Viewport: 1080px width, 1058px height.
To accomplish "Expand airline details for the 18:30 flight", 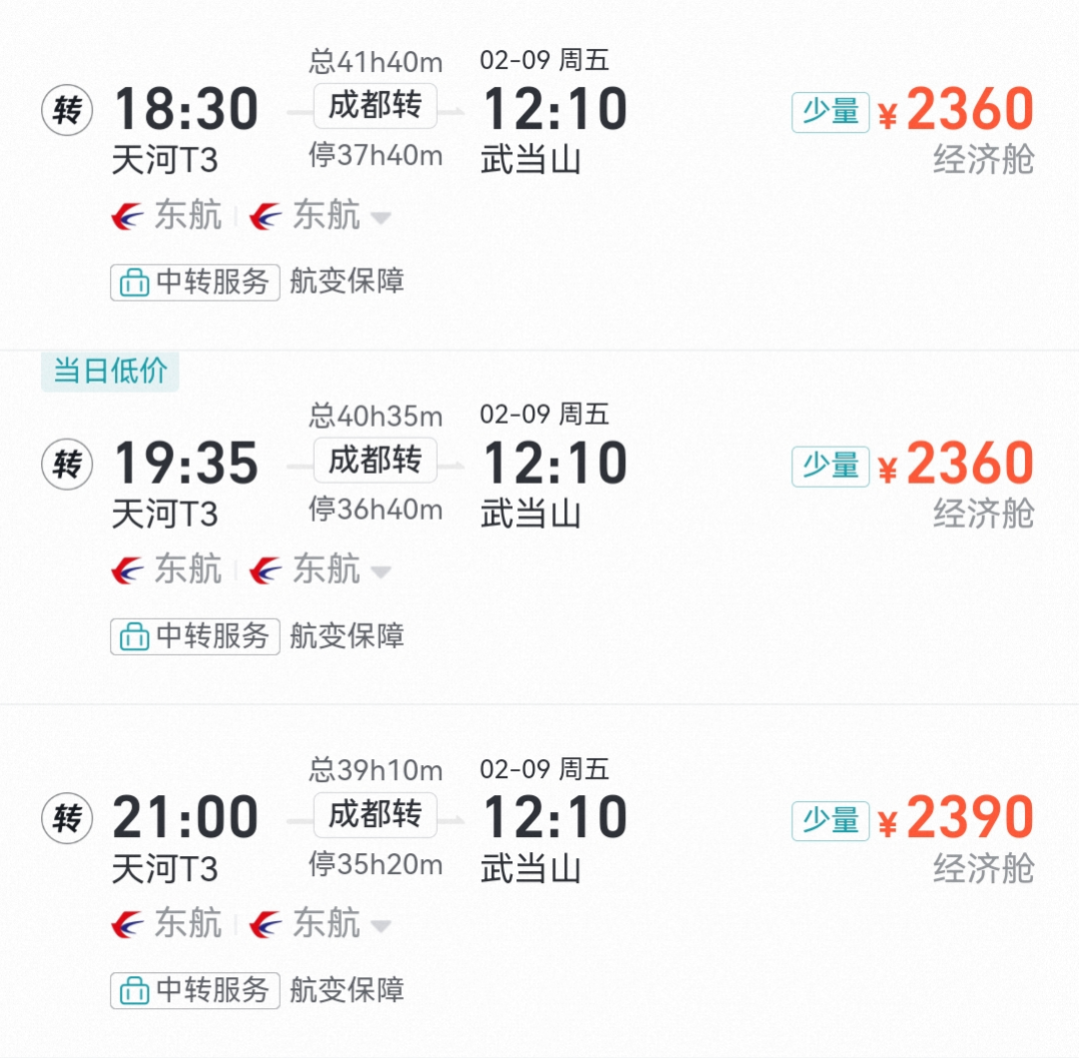I will point(380,216).
